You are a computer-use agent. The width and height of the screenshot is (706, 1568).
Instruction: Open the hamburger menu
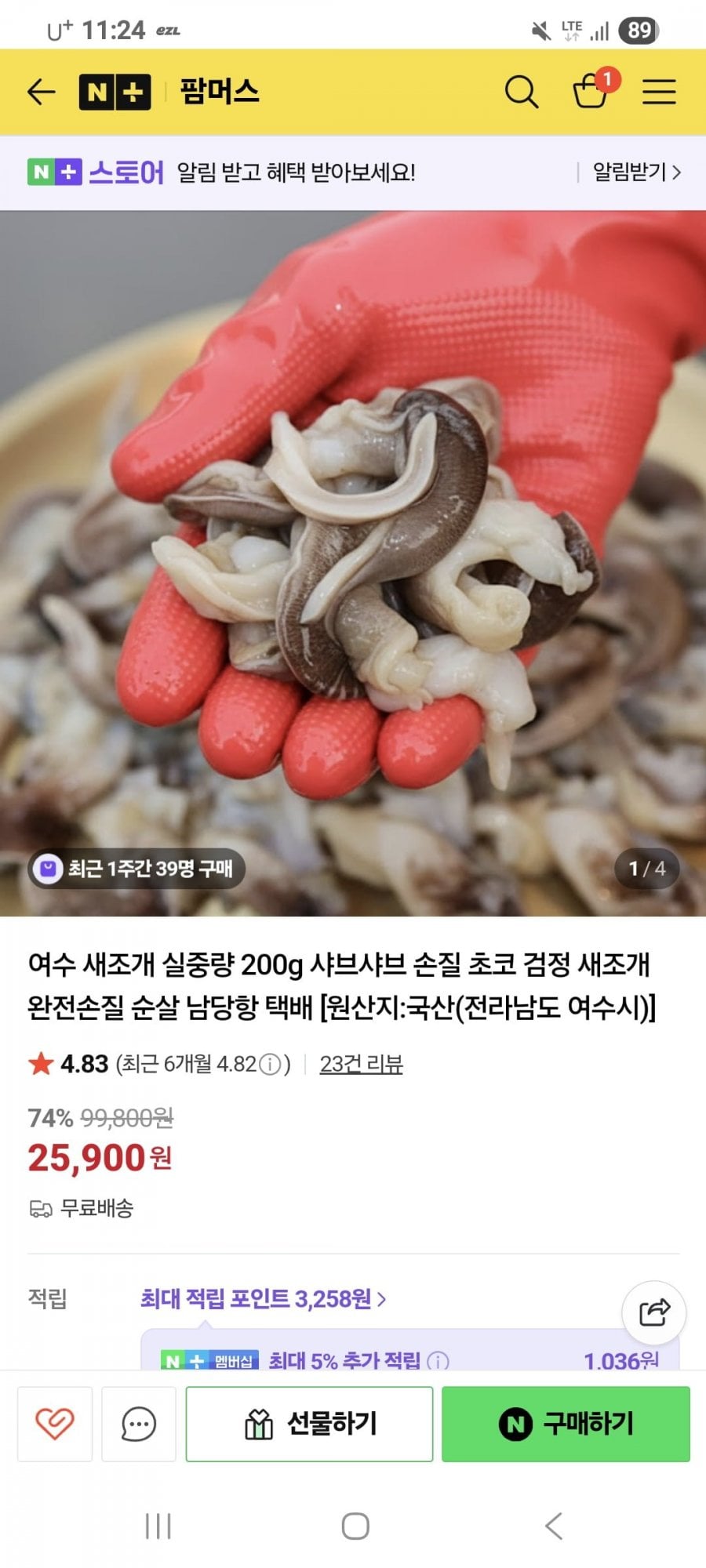click(659, 92)
